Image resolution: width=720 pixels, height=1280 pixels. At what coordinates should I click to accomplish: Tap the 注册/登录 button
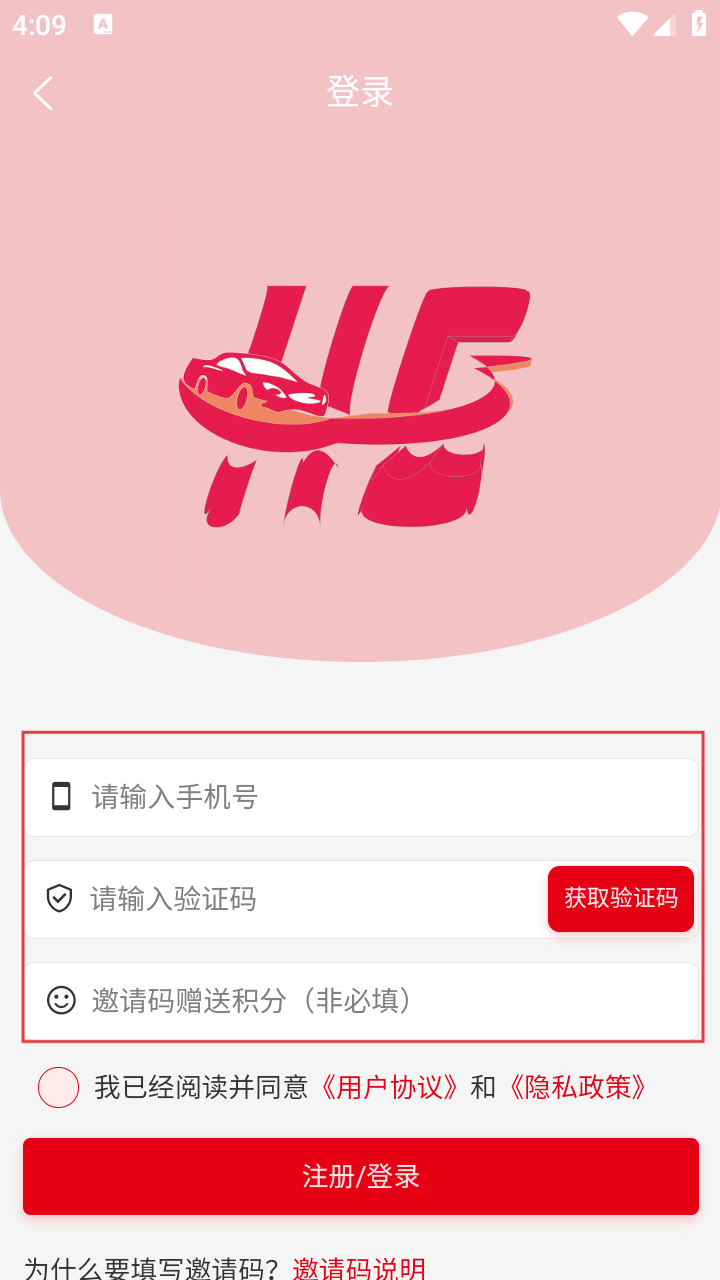pos(360,1176)
